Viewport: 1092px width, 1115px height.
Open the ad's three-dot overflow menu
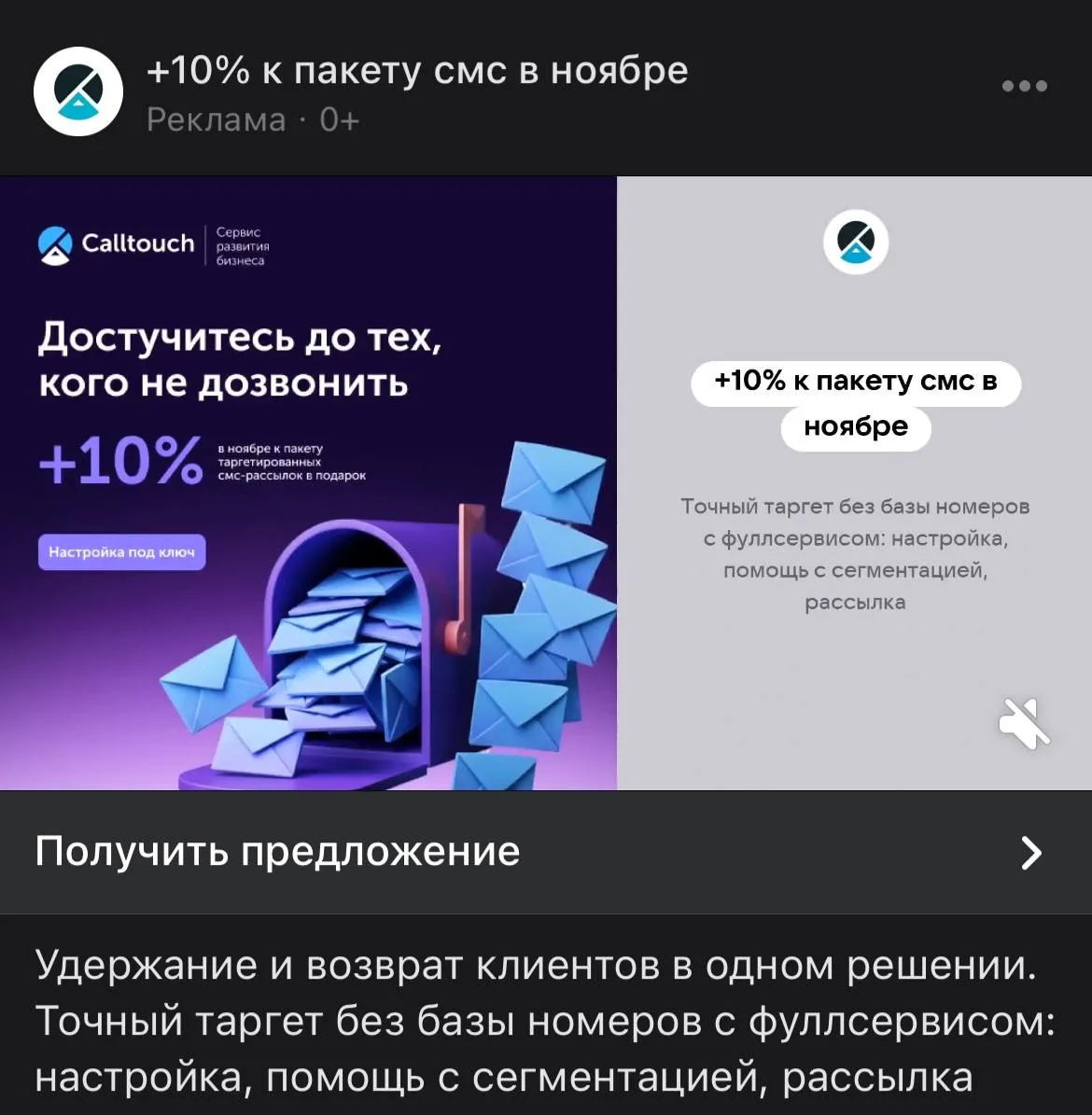(1024, 86)
